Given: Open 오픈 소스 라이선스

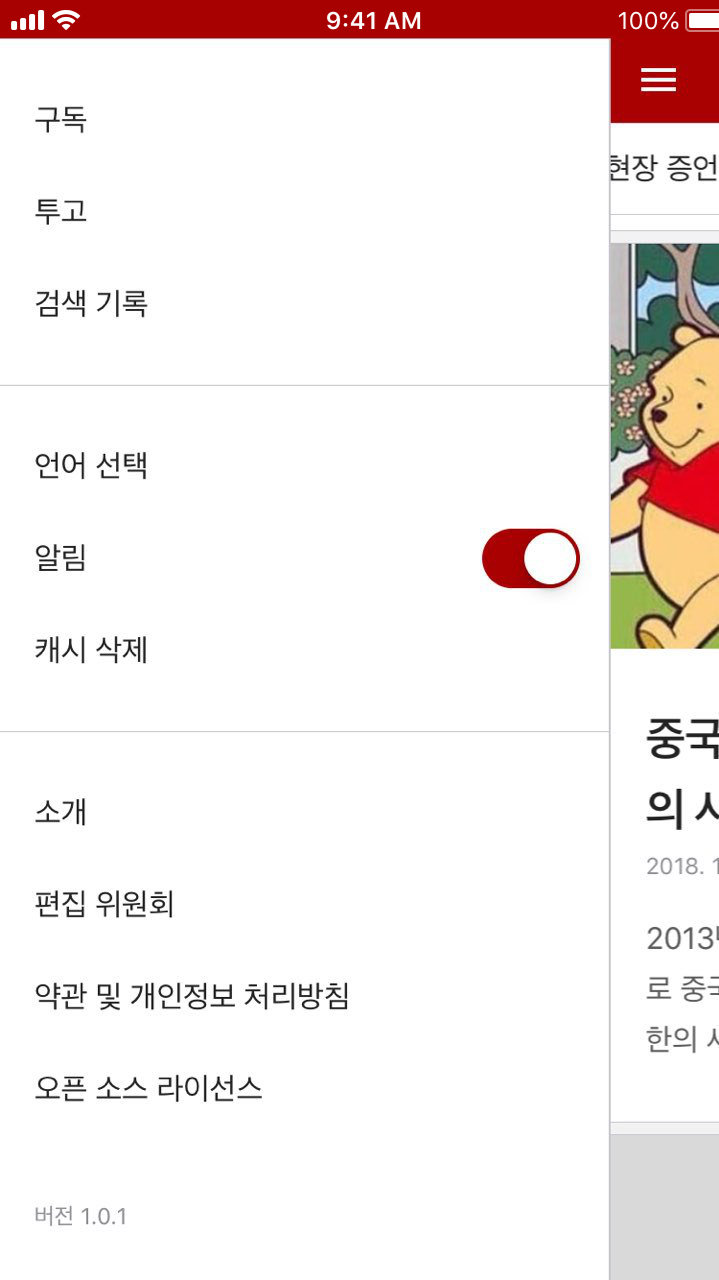Looking at the screenshot, I should [148, 1088].
